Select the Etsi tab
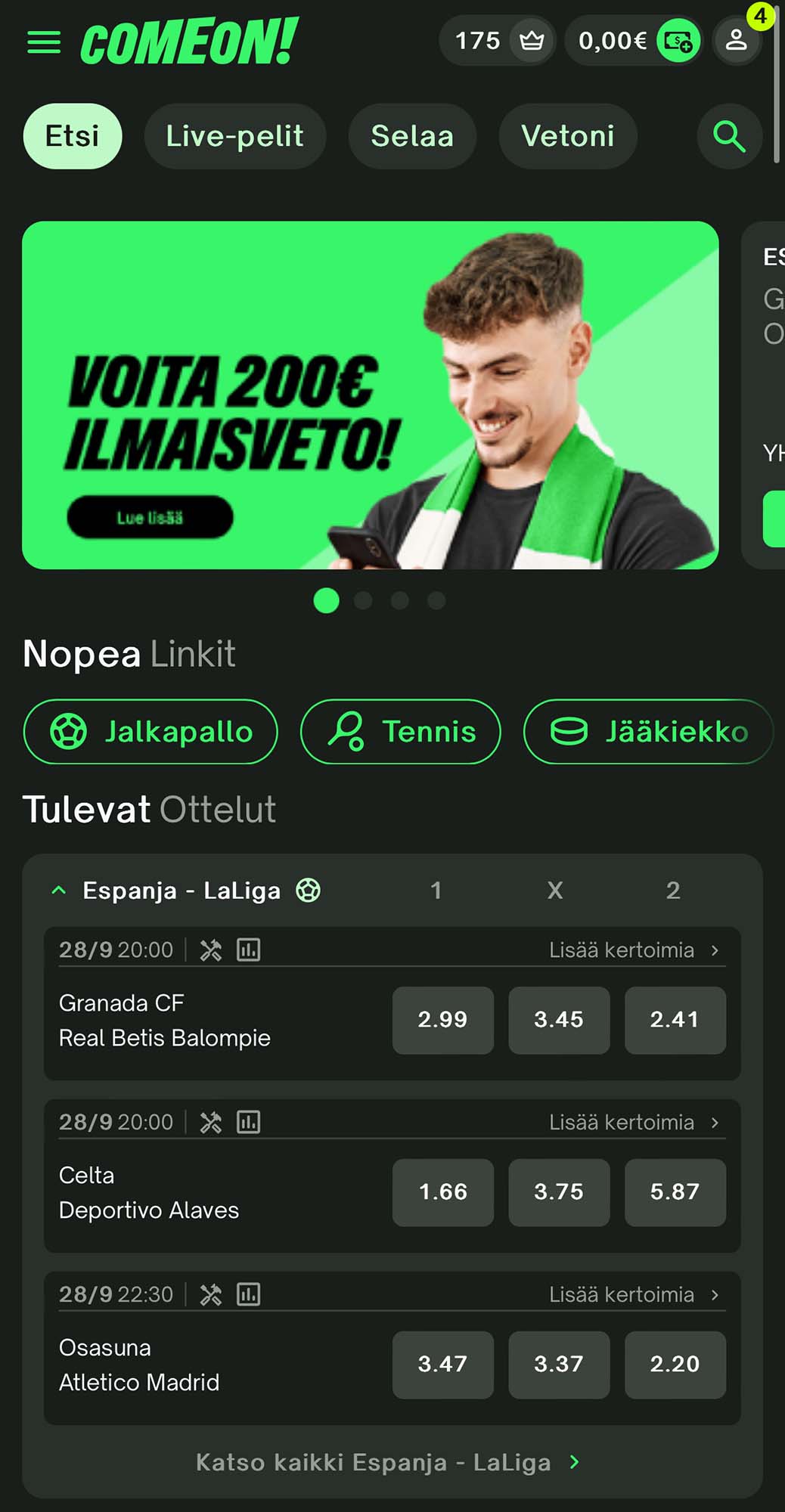 click(x=72, y=137)
